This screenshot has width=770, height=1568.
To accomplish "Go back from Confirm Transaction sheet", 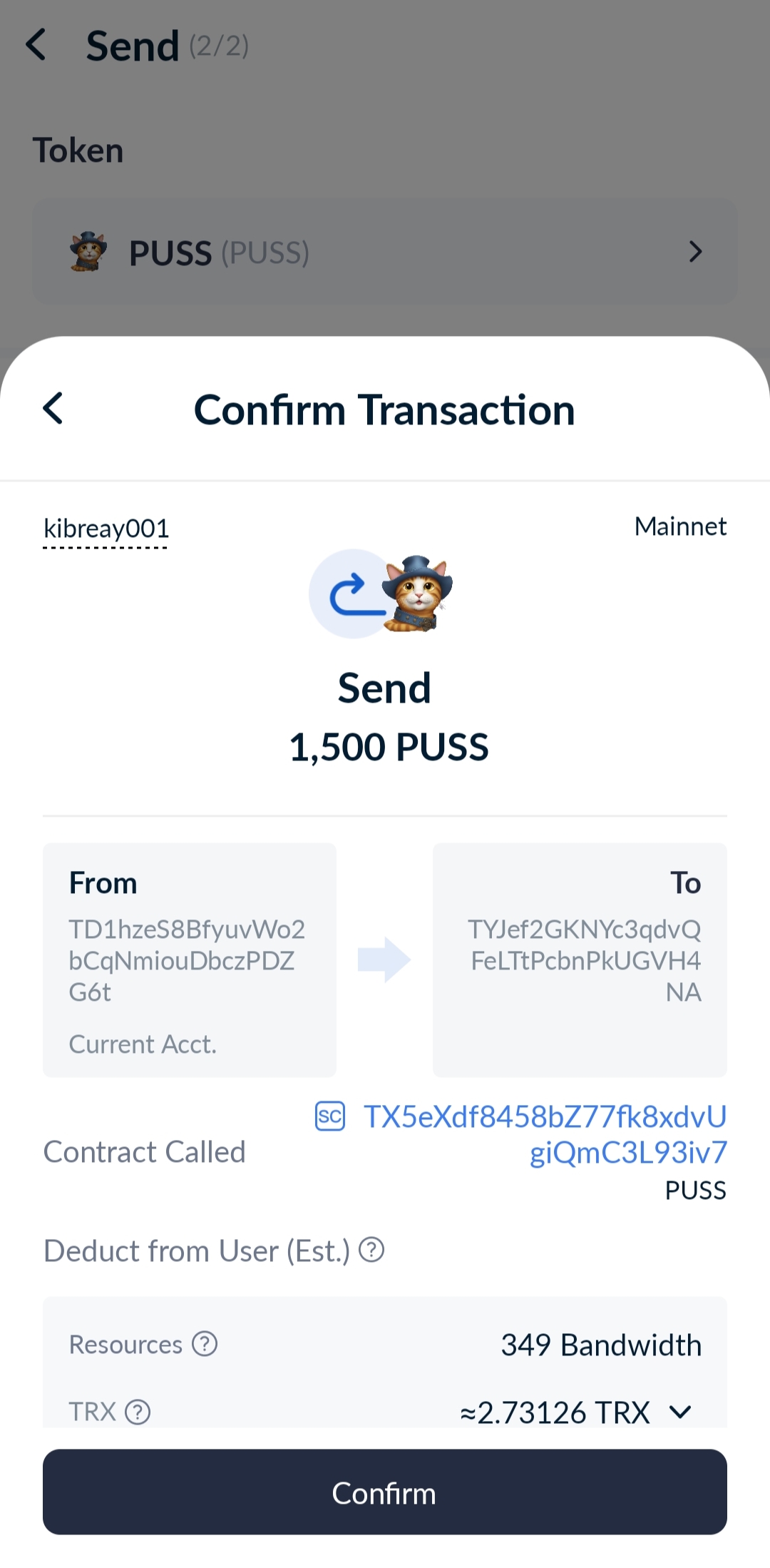I will tap(53, 409).
